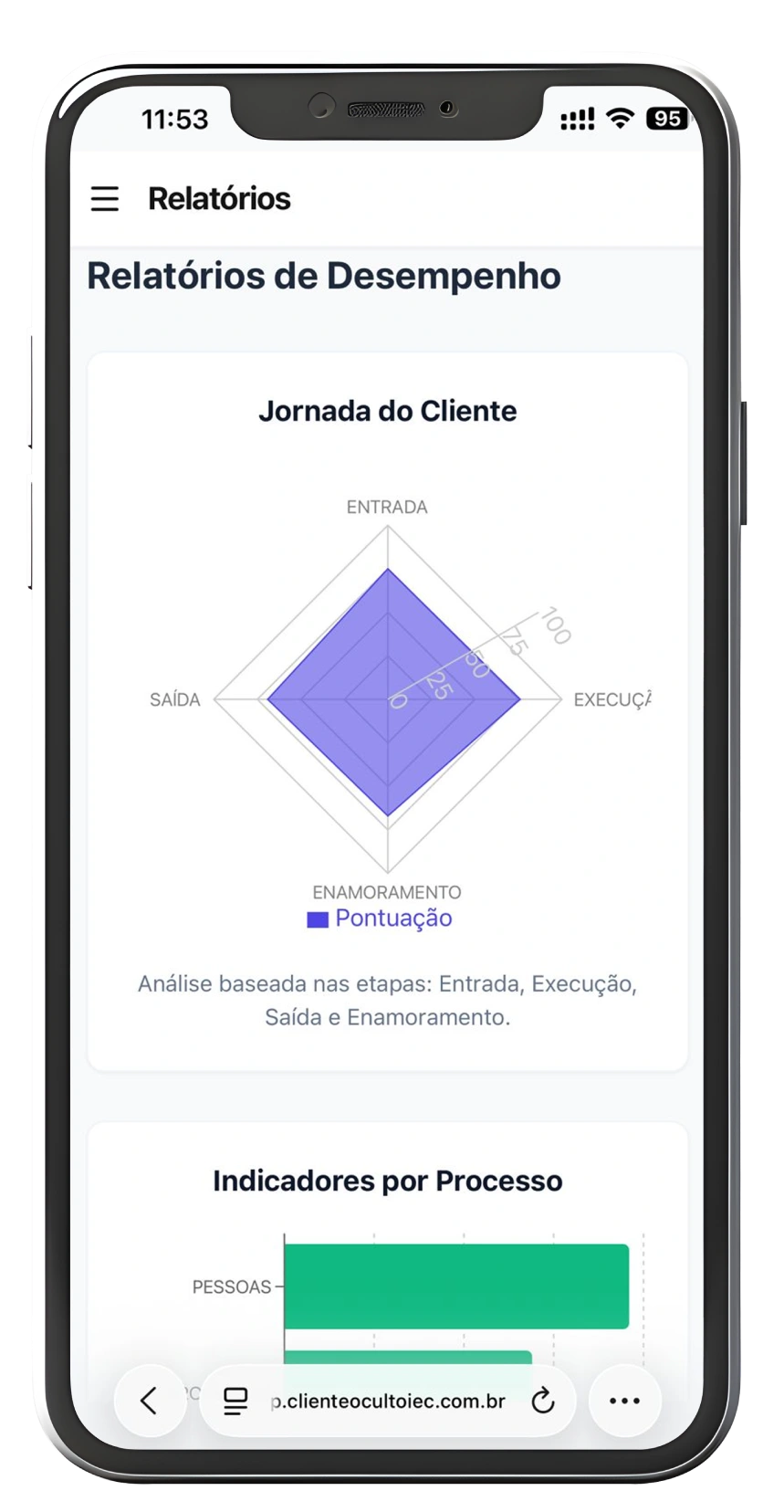
Task: Open the browser's three-dot menu
Action: click(x=624, y=1401)
